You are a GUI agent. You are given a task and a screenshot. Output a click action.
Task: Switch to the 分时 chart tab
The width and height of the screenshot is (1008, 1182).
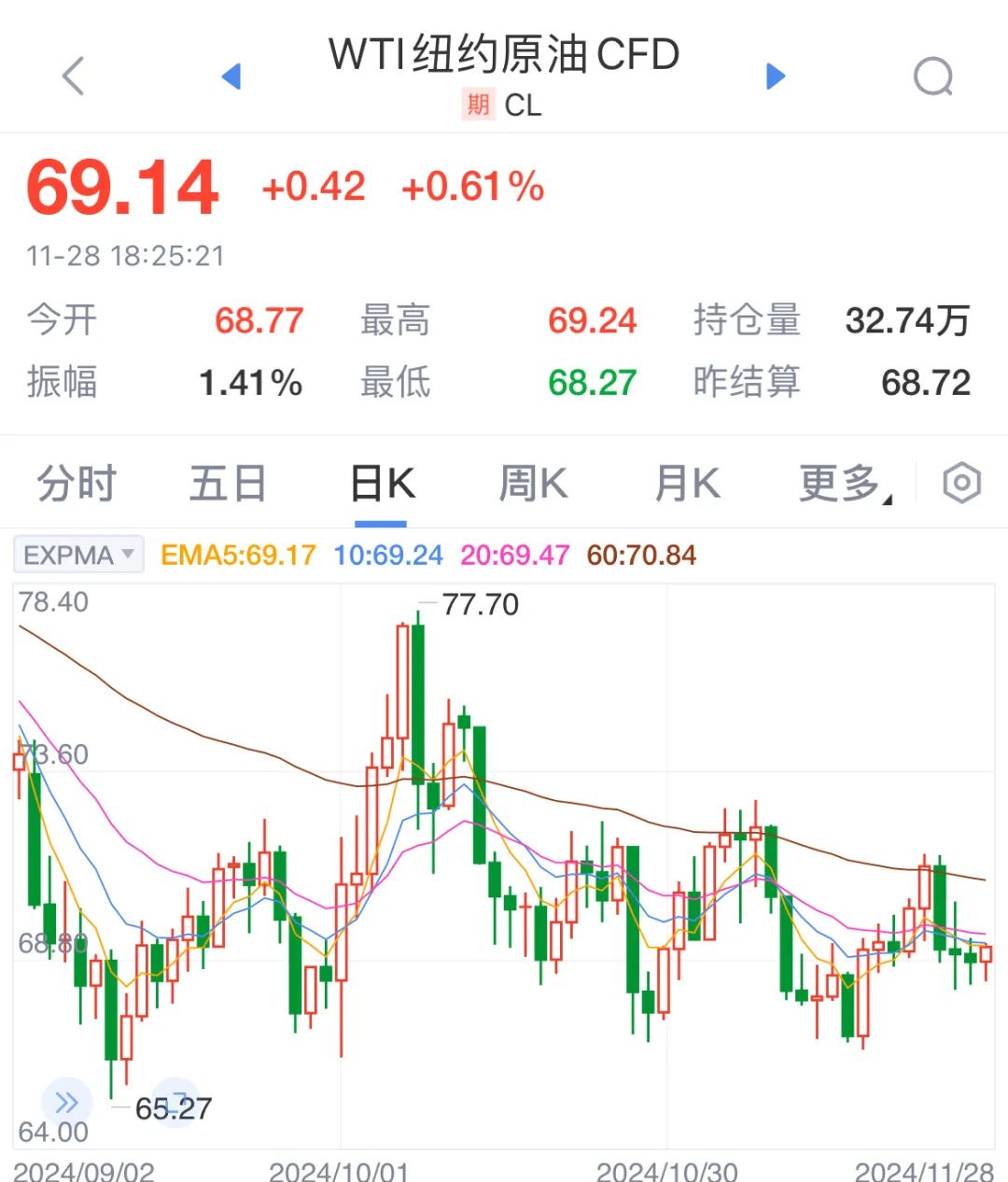click(x=77, y=485)
